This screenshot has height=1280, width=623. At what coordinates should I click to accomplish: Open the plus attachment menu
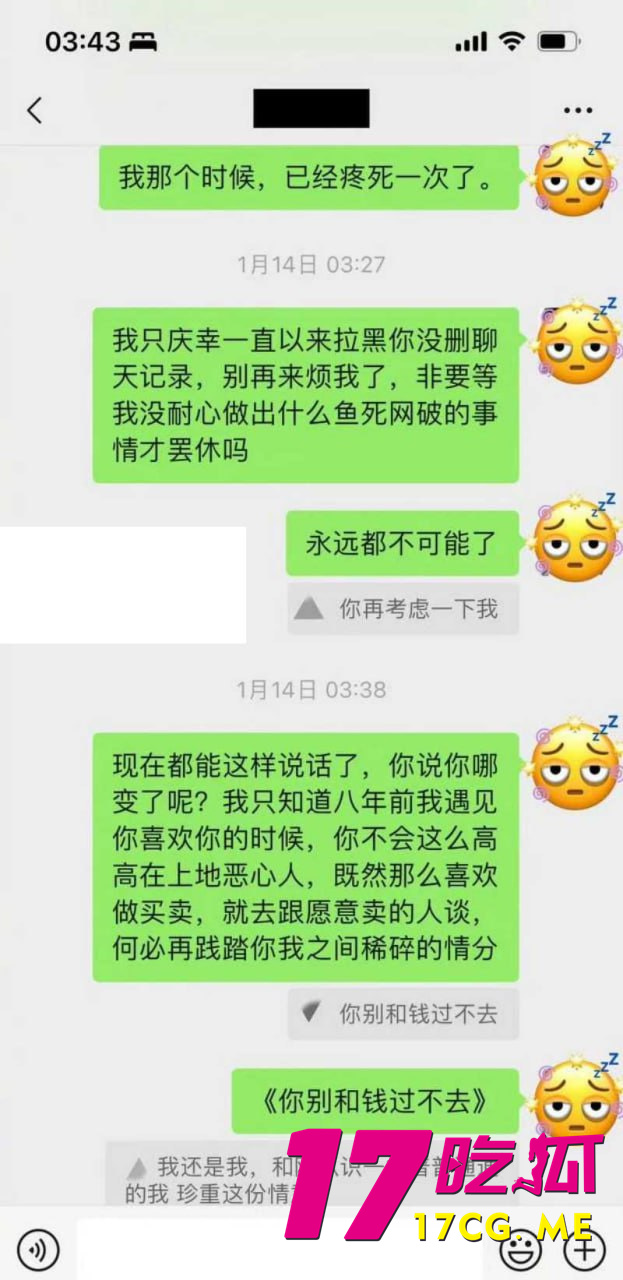pyautogui.click(x=584, y=1248)
